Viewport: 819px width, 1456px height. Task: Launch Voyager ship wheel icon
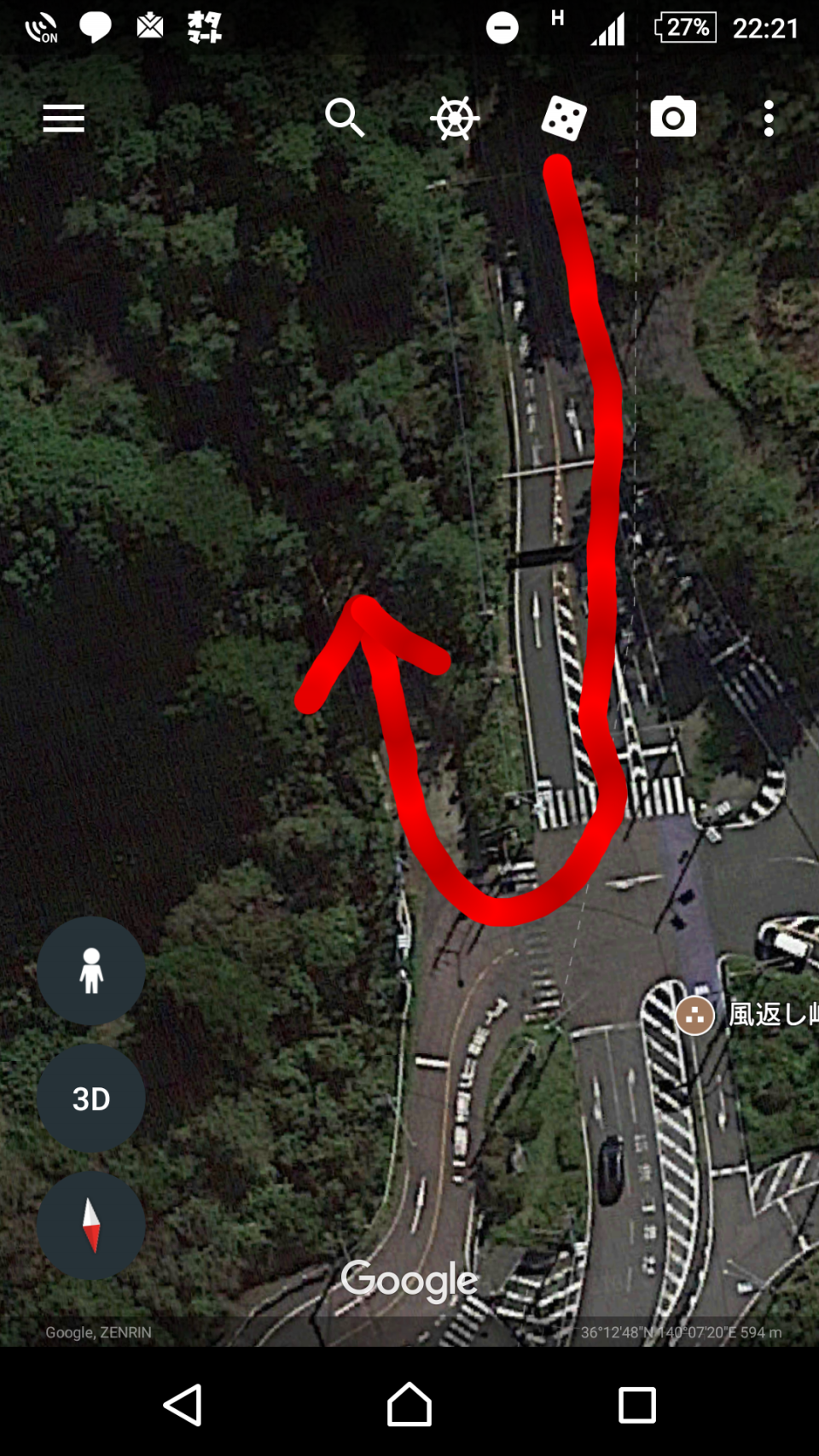point(455,118)
